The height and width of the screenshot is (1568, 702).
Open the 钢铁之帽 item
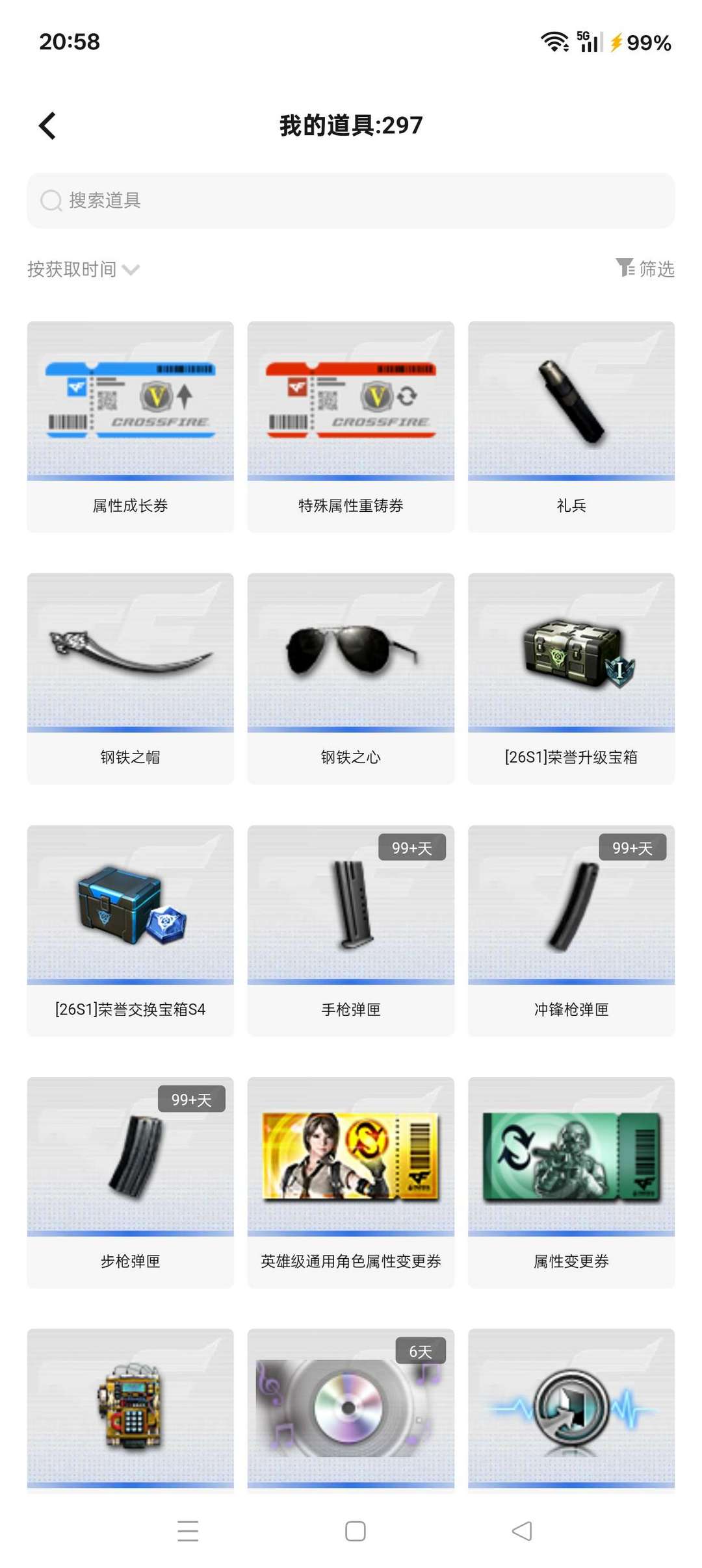point(130,678)
